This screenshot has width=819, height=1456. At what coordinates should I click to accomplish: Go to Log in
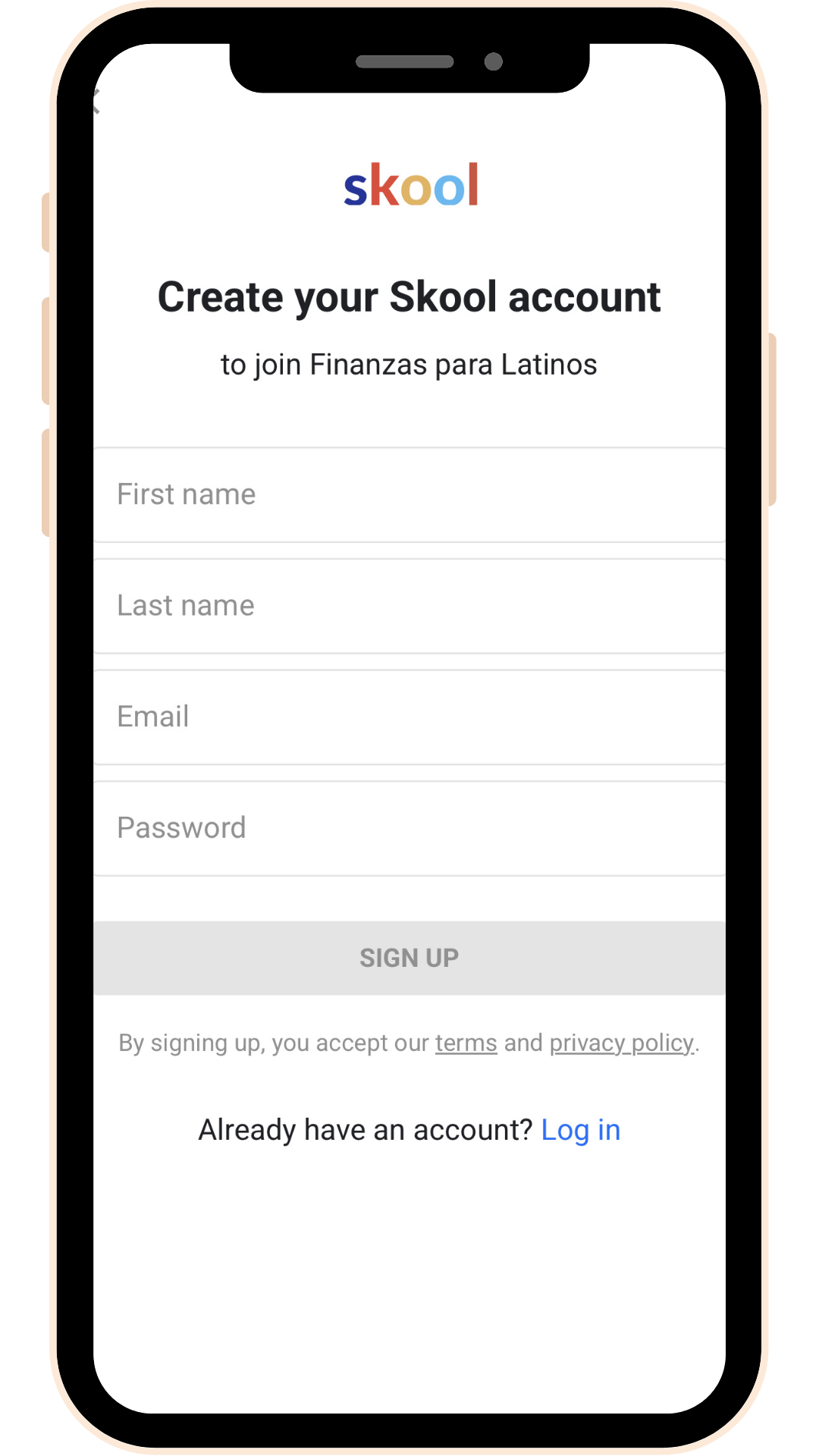[580, 1130]
